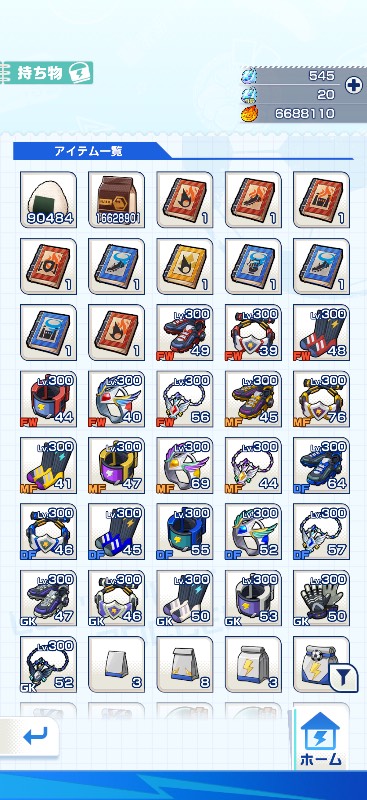Screen dimensions: 367x800
Task: Select DF shoes with count 64
Action: (x=322, y=465)
